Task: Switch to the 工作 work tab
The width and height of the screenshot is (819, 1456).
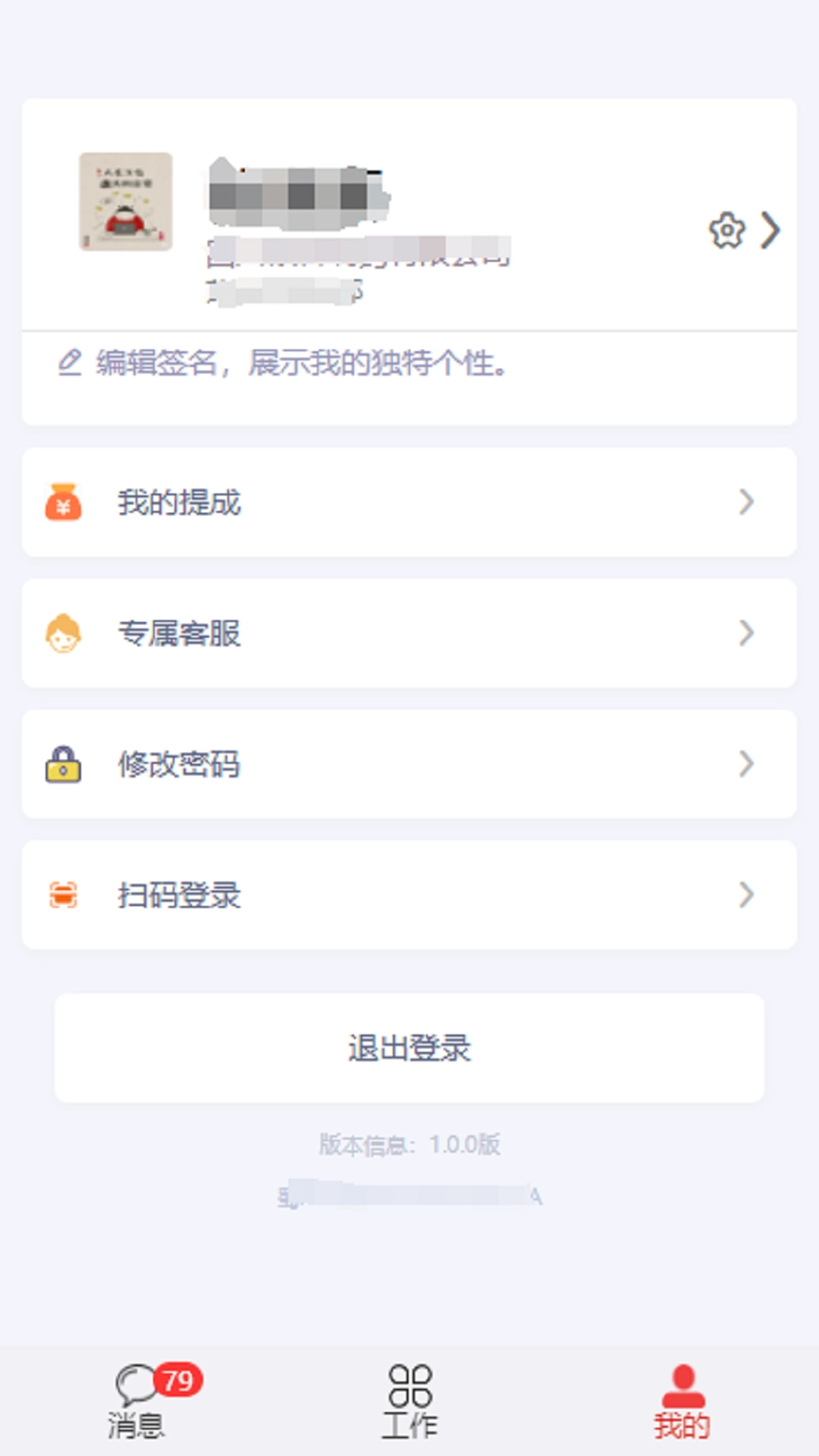Action: 409,1401
